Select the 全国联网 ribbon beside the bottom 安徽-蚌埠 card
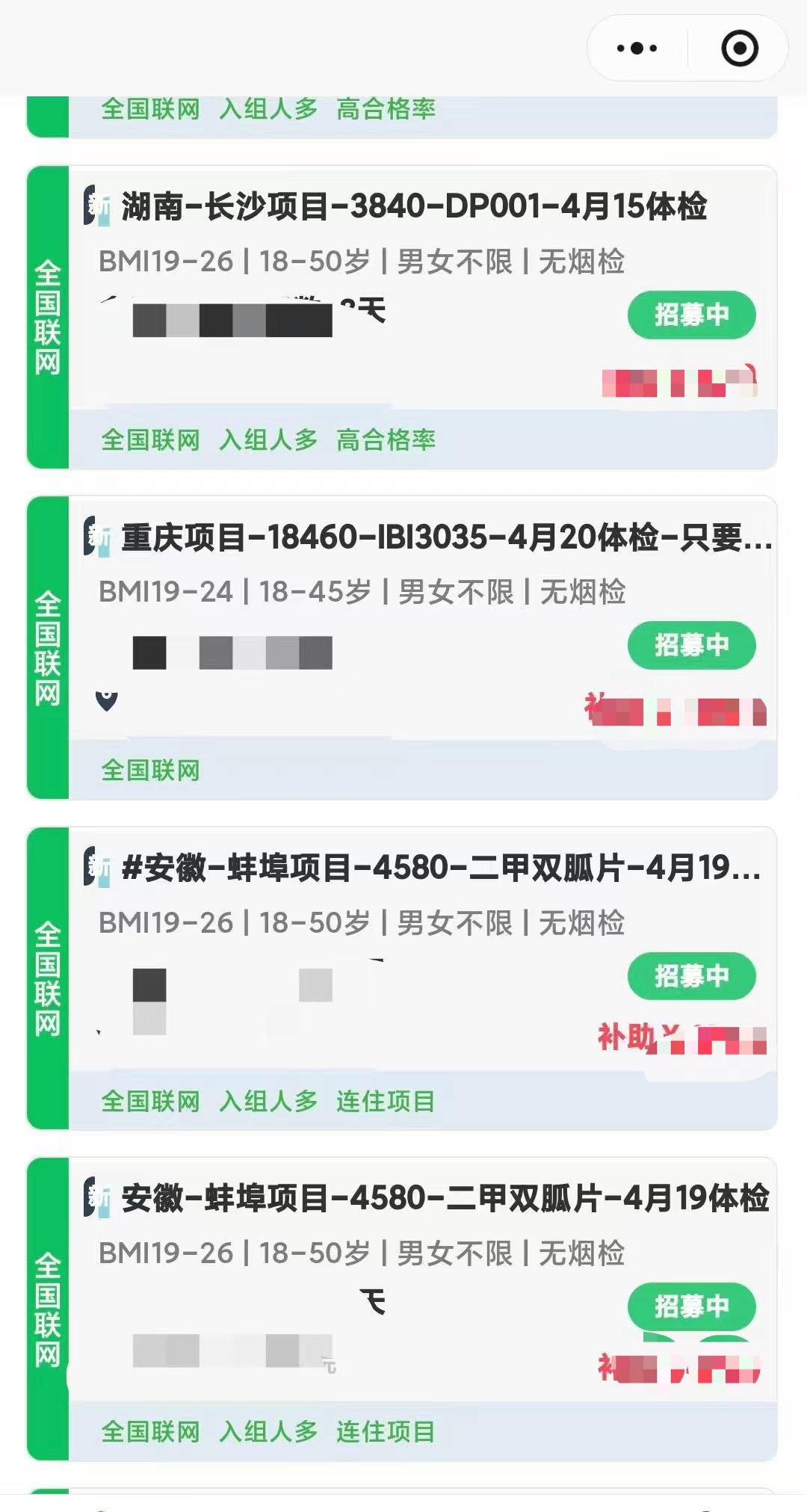 click(x=46, y=1308)
